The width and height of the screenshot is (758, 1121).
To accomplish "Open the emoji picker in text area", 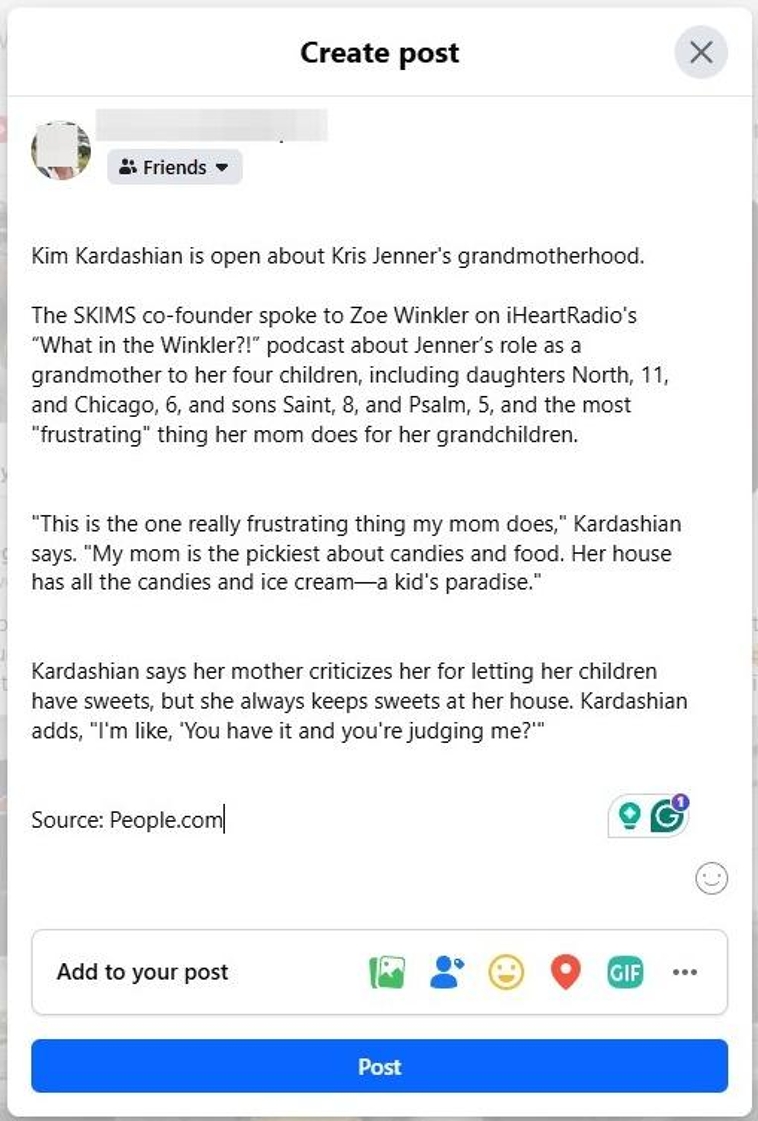I will click(711, 879).
